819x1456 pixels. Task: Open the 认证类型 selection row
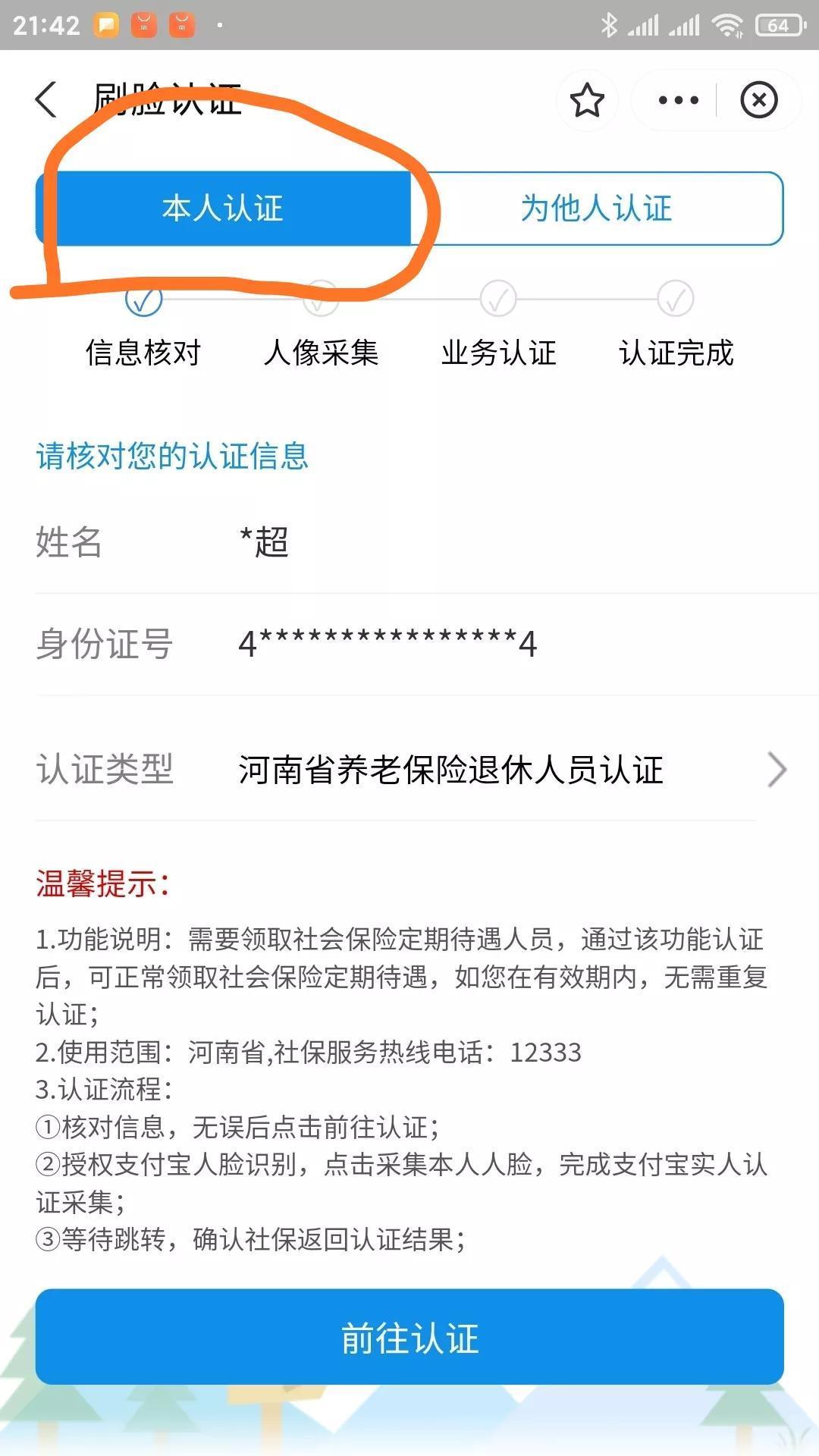coord(409,770)
